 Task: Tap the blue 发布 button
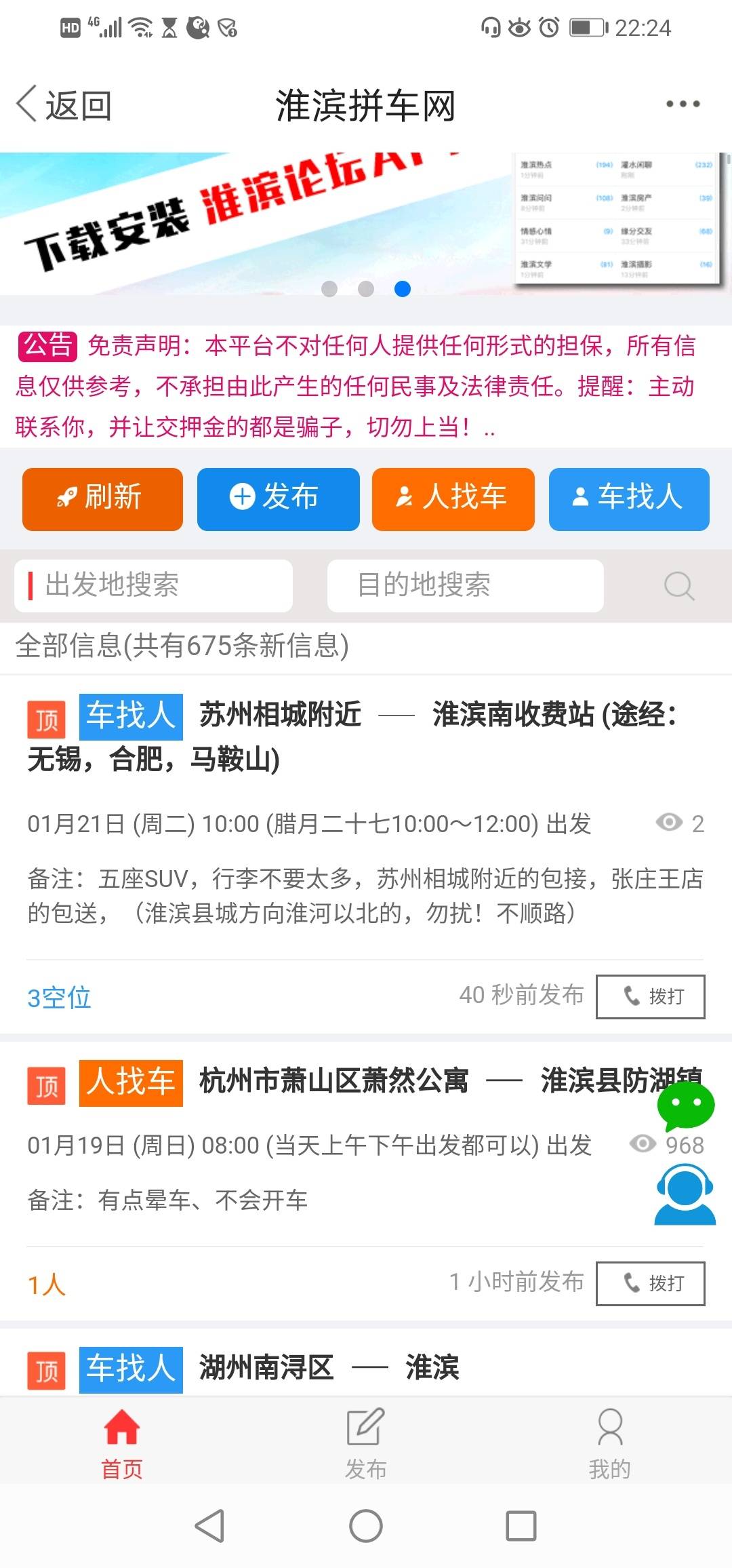pos(278,498)
